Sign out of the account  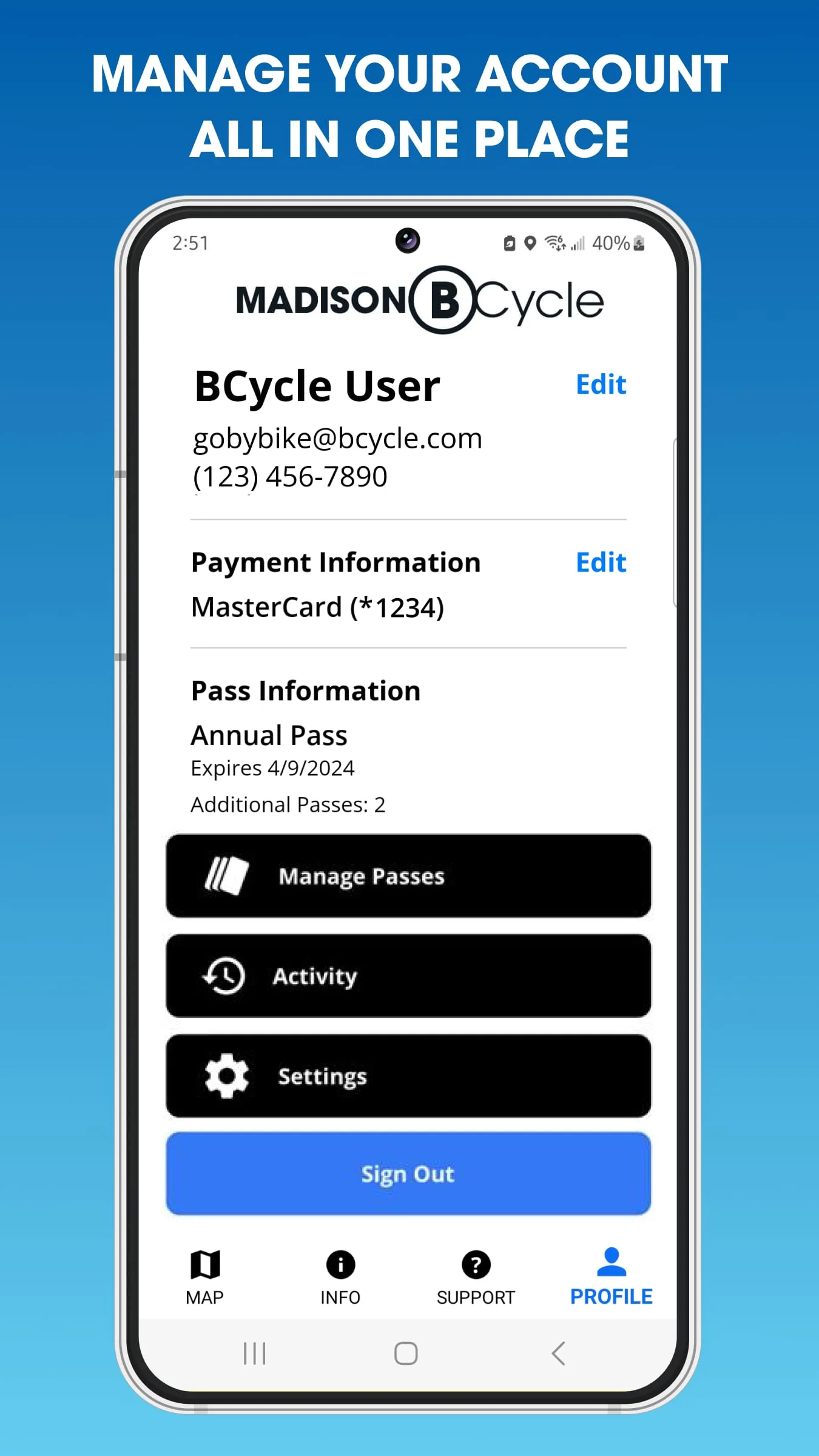[408, 1173]
